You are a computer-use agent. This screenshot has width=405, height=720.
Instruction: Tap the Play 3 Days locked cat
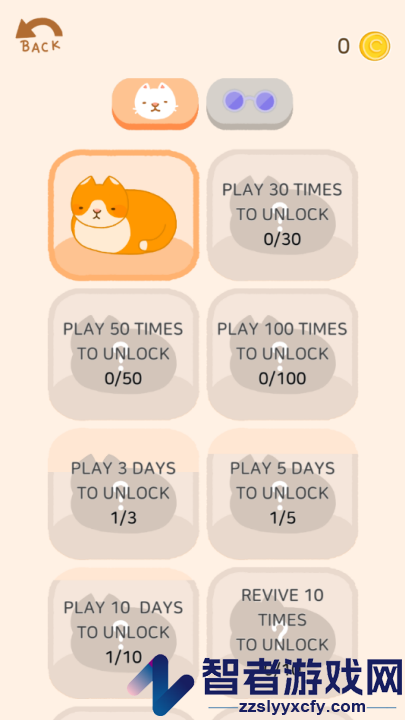124,494
